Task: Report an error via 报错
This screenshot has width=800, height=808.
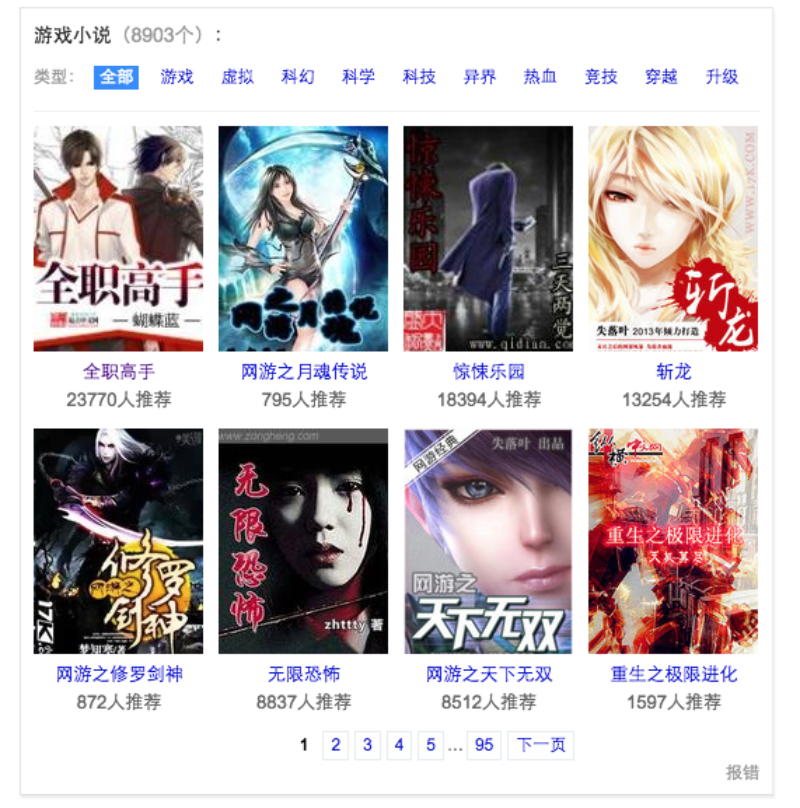Action: pyautogui.click(x=742, y=772)
